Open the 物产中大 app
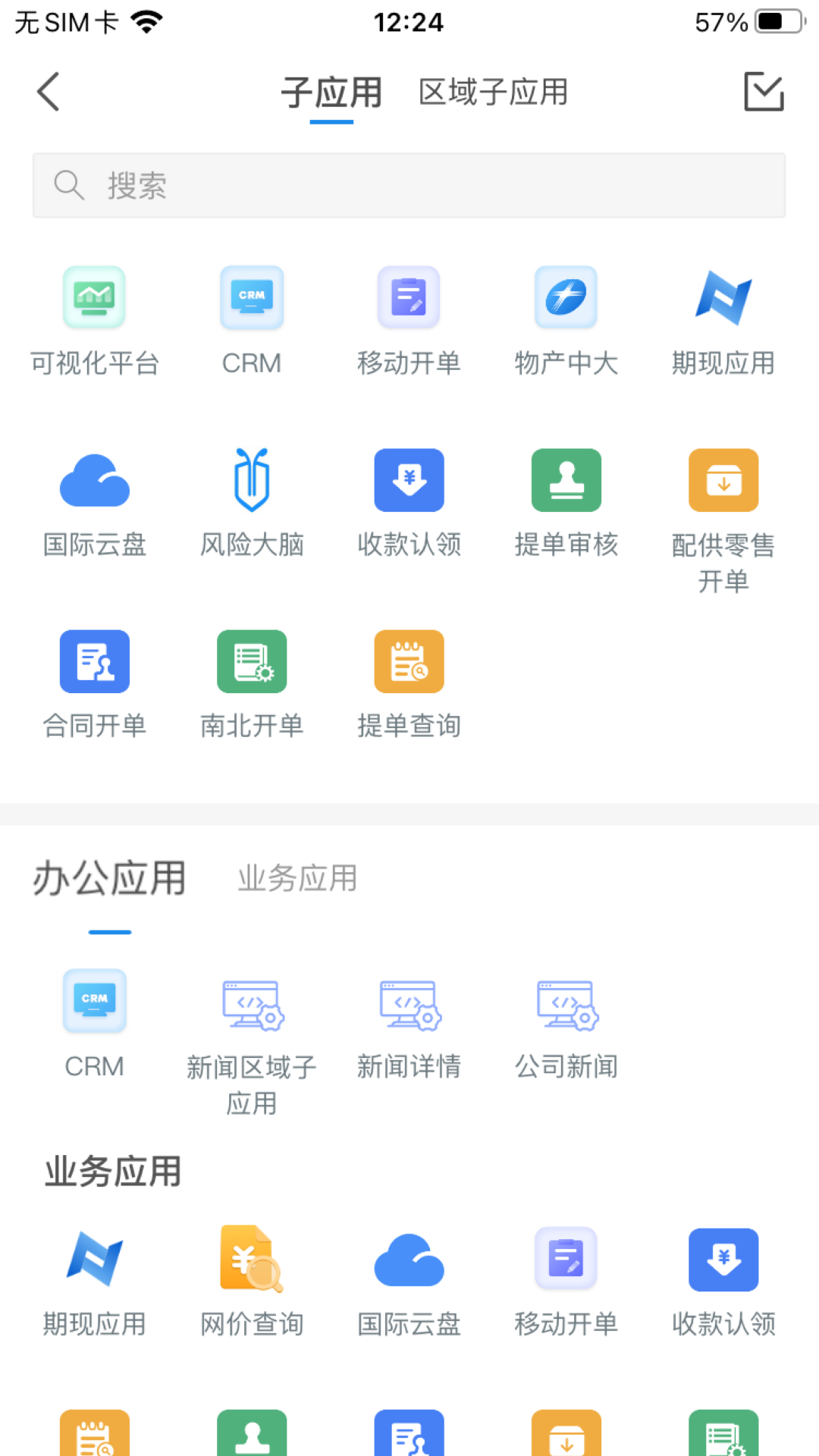Image resolution: width=819 pixels, height=1456 pixels. (x=566, y=318)
